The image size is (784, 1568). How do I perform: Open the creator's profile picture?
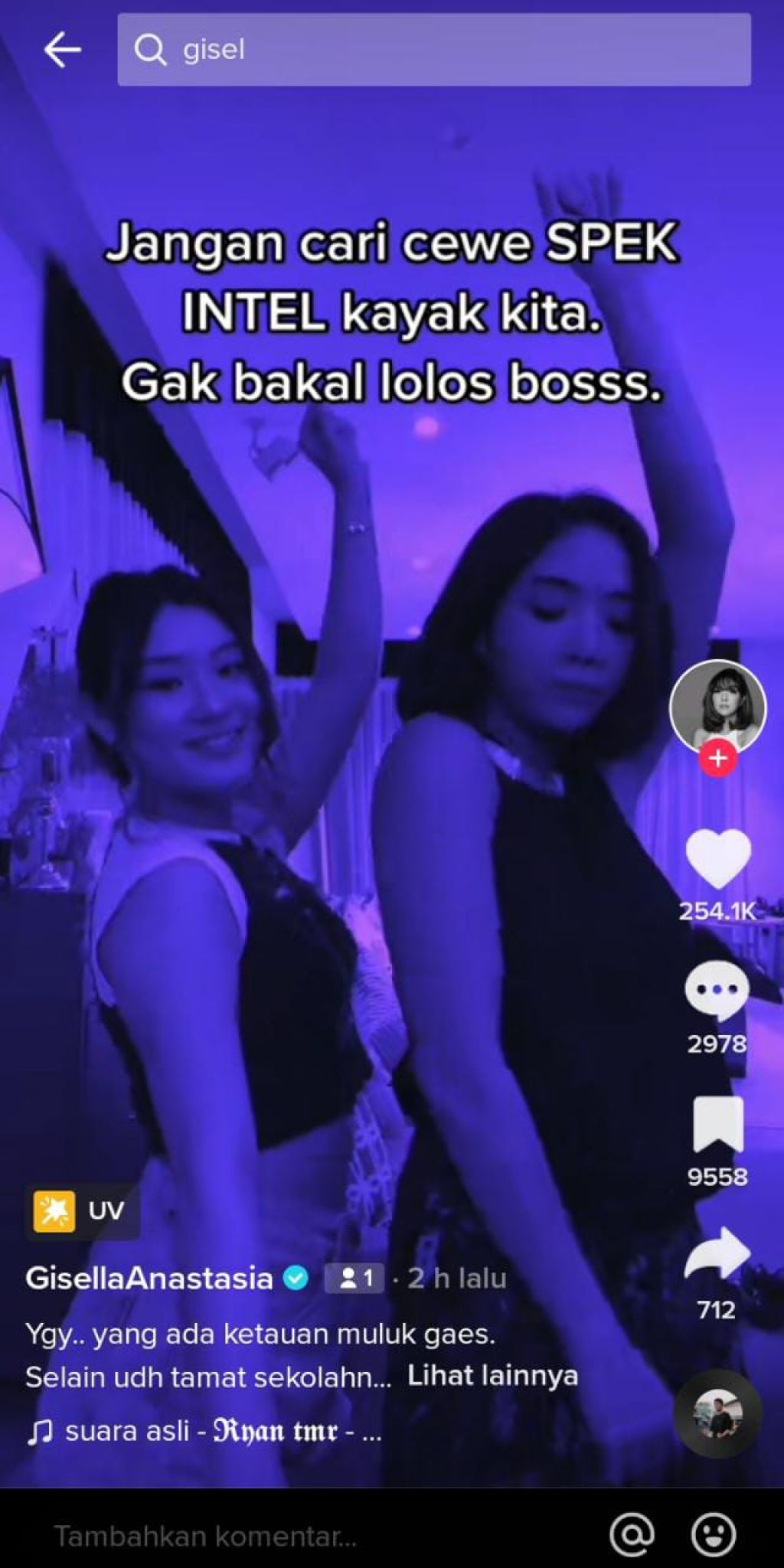717,707
